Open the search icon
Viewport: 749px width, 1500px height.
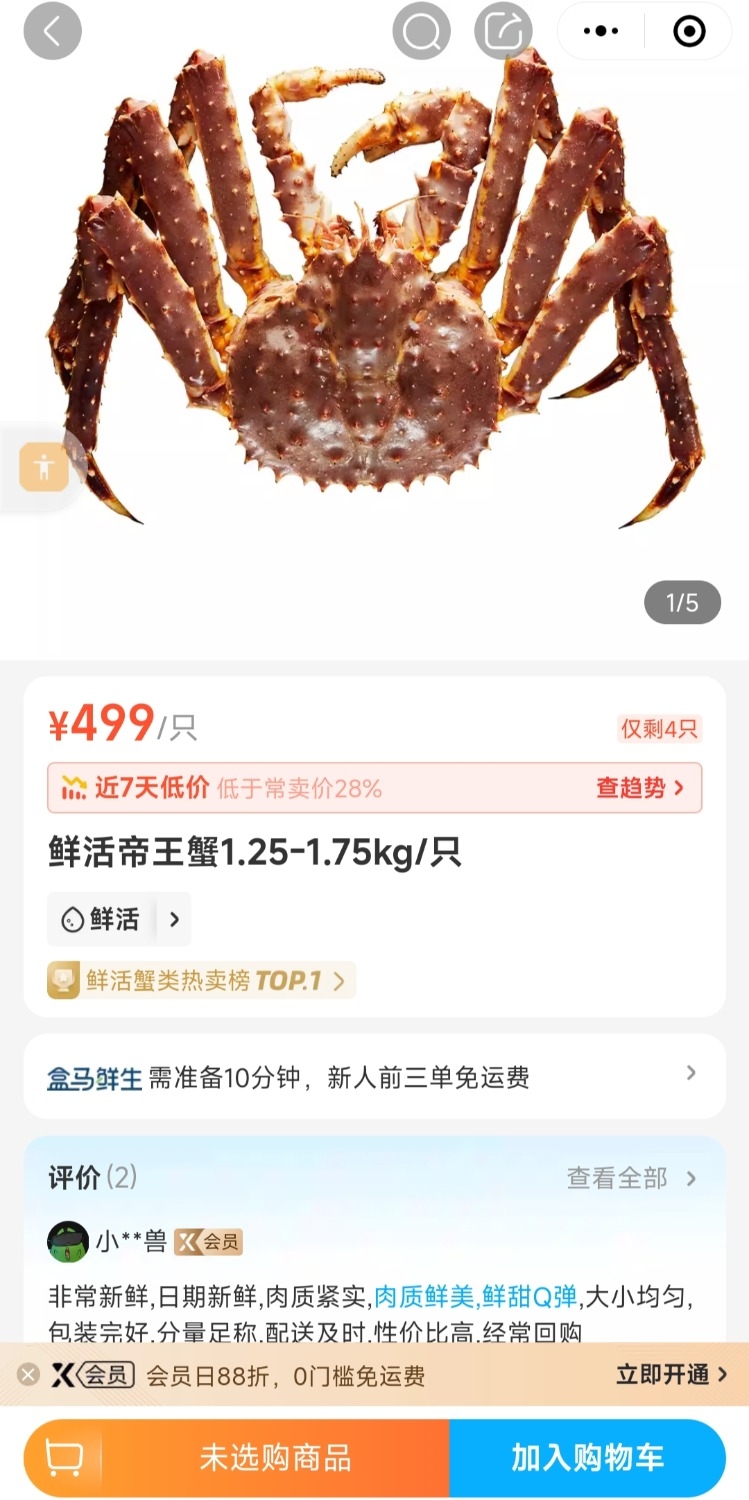coord(421,31)
